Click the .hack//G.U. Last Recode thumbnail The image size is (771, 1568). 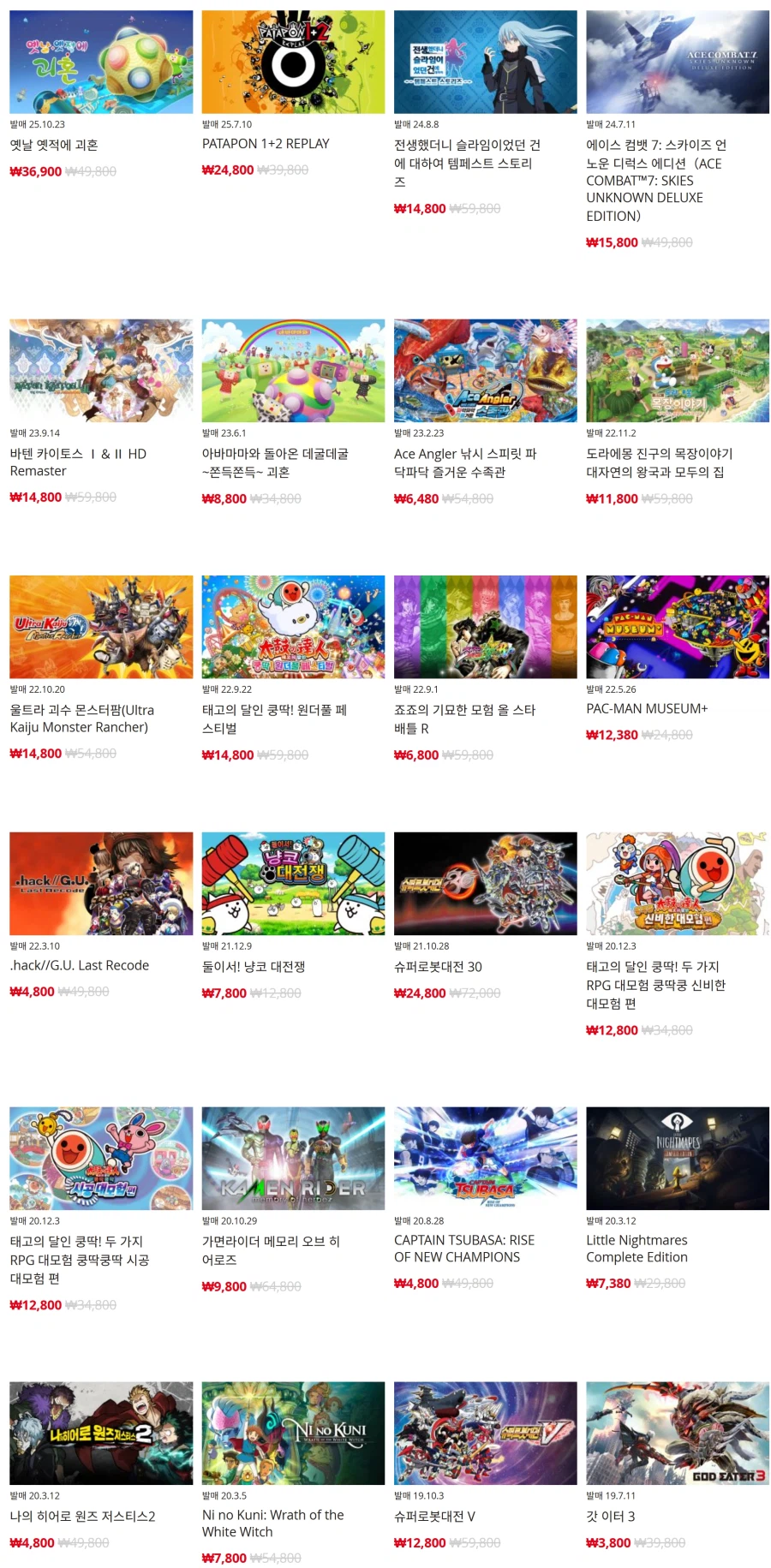point(100,883)
